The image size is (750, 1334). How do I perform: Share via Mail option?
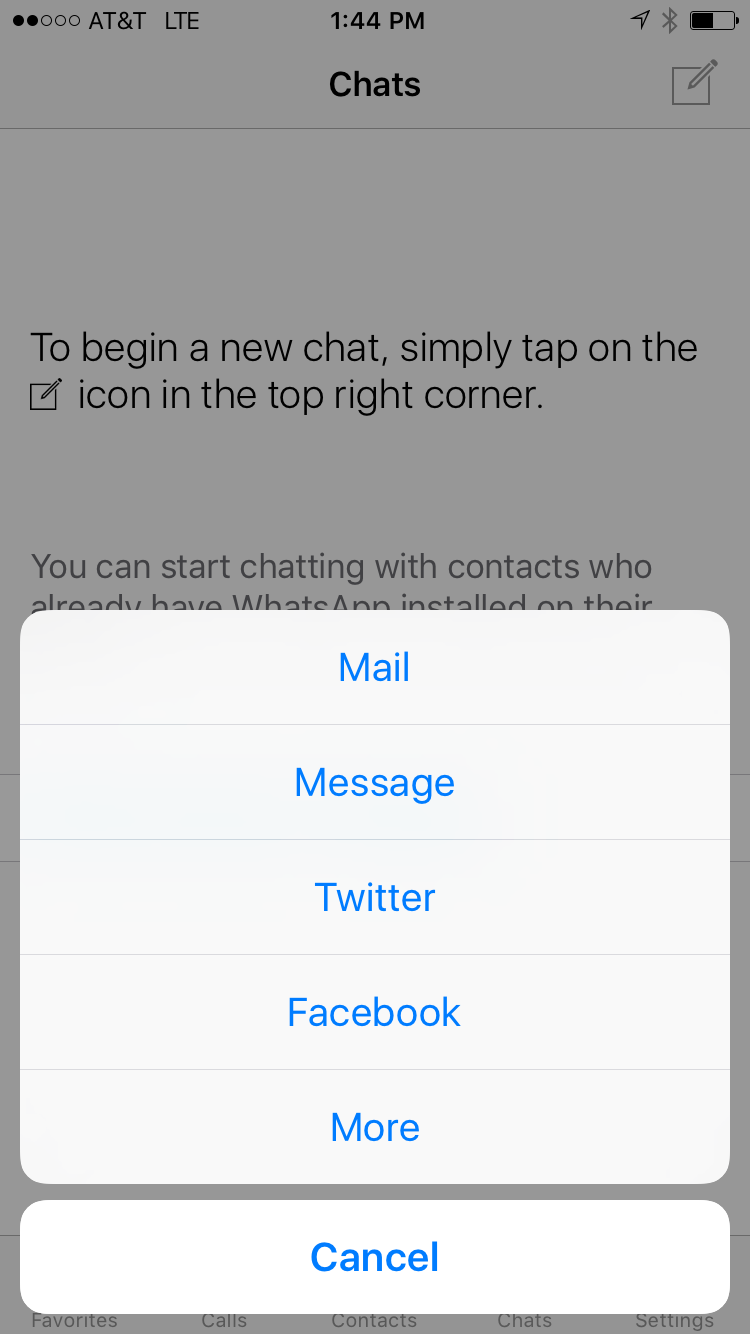(x=374, y=667)
